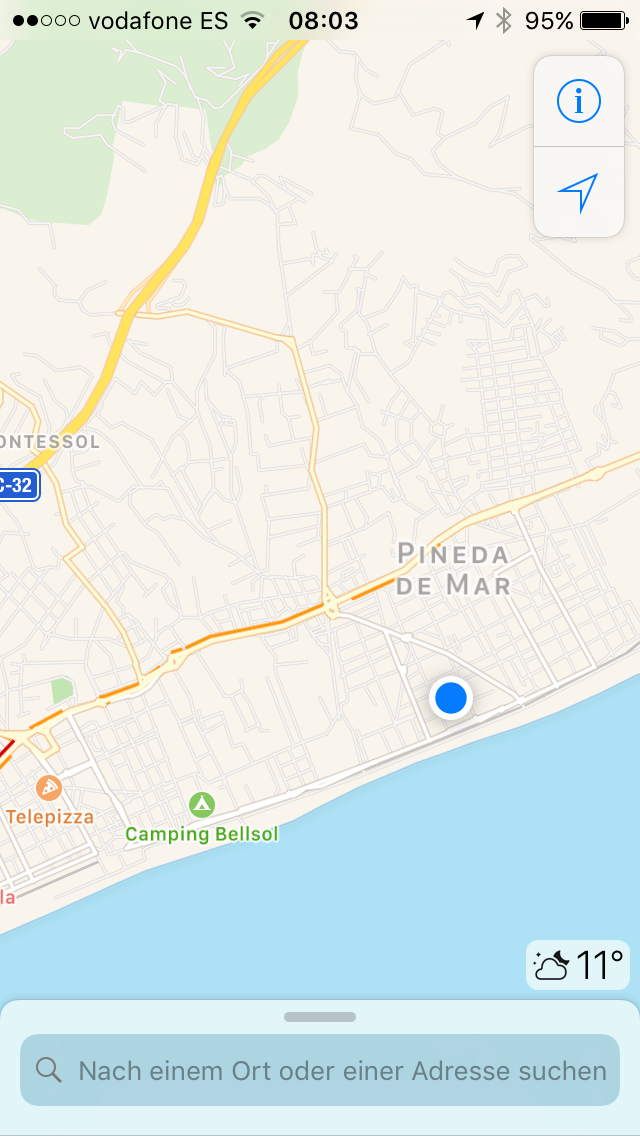Select the Camping Bellsol map marker

[201, 803]
